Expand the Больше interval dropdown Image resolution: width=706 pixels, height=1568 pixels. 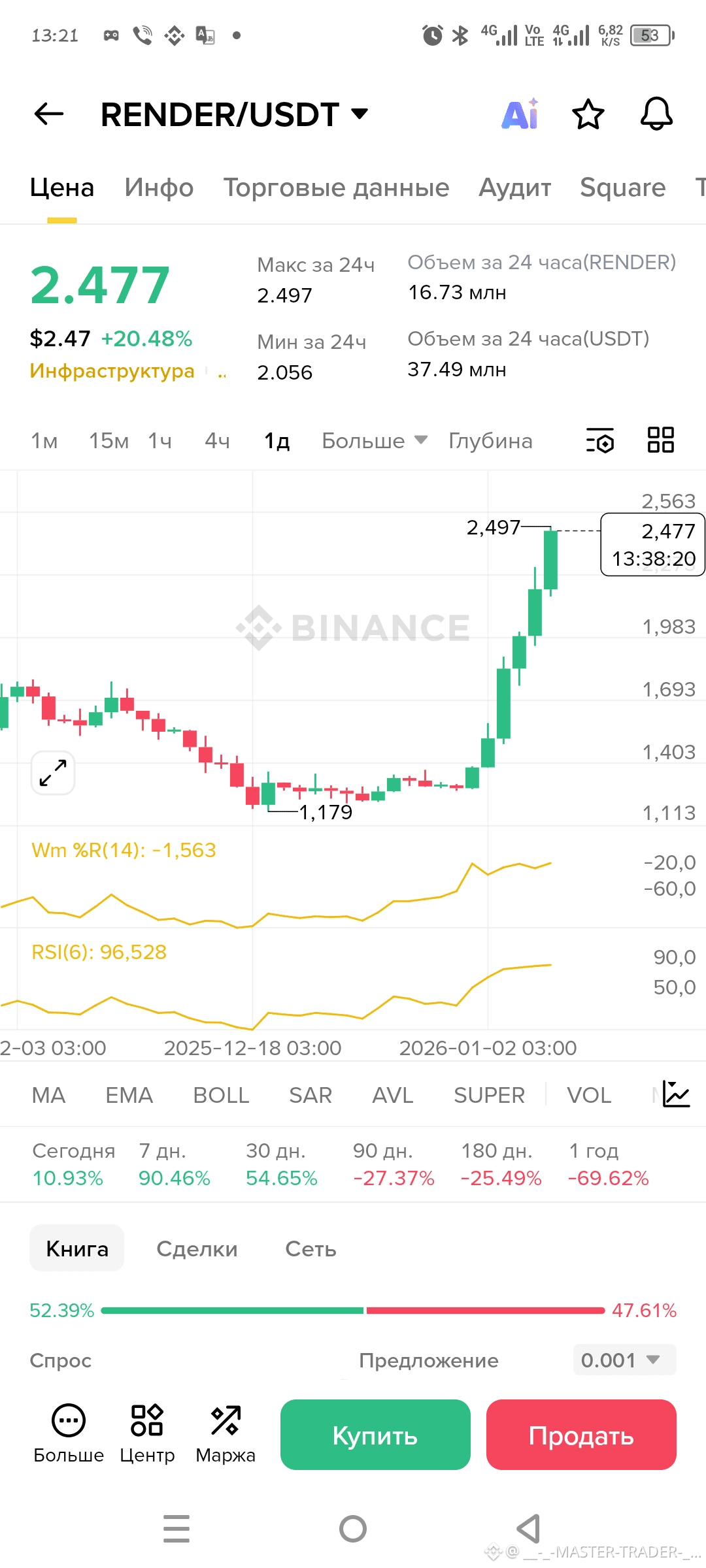click(x=374, y=441)
